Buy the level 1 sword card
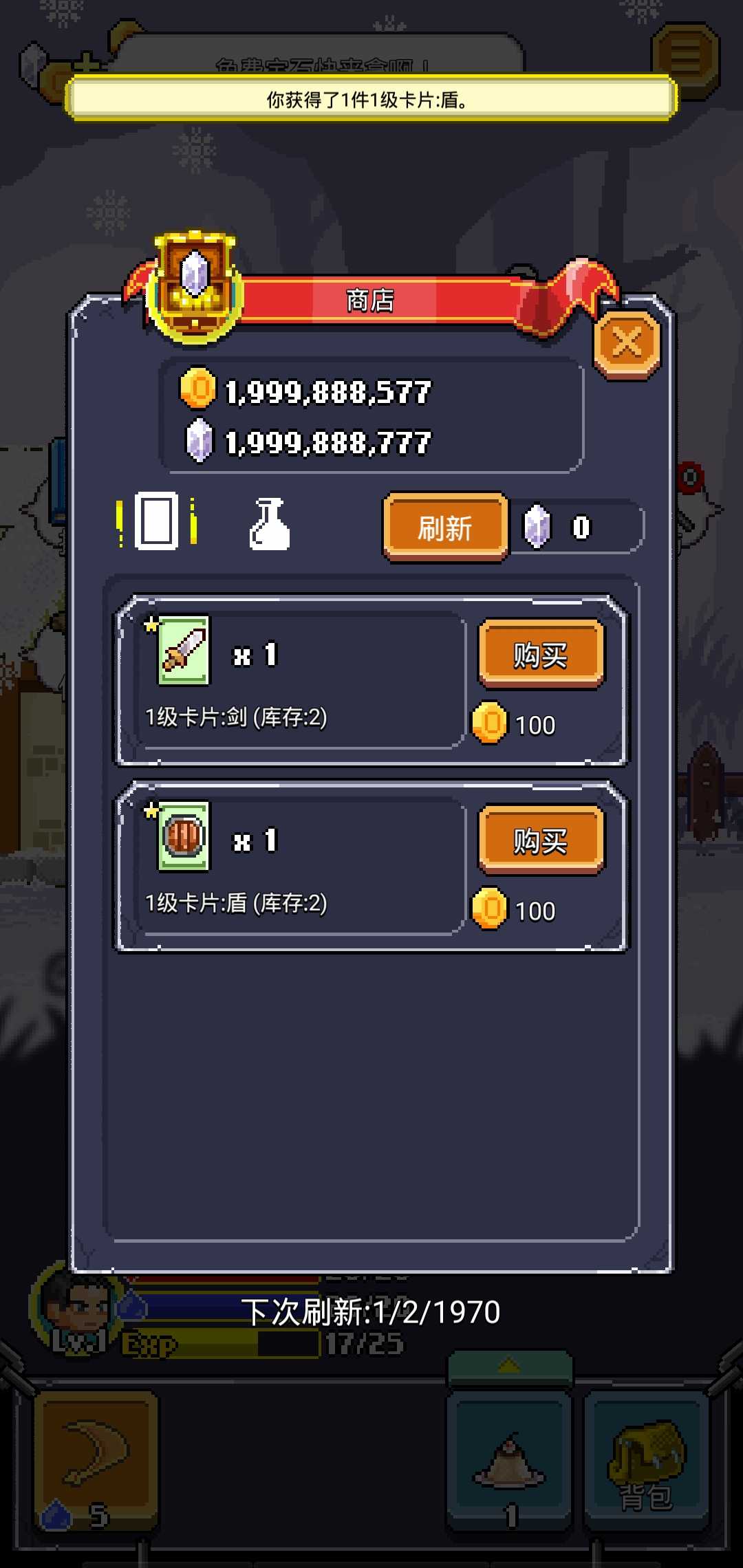The image size is (743, 1568). click(541, 654)
